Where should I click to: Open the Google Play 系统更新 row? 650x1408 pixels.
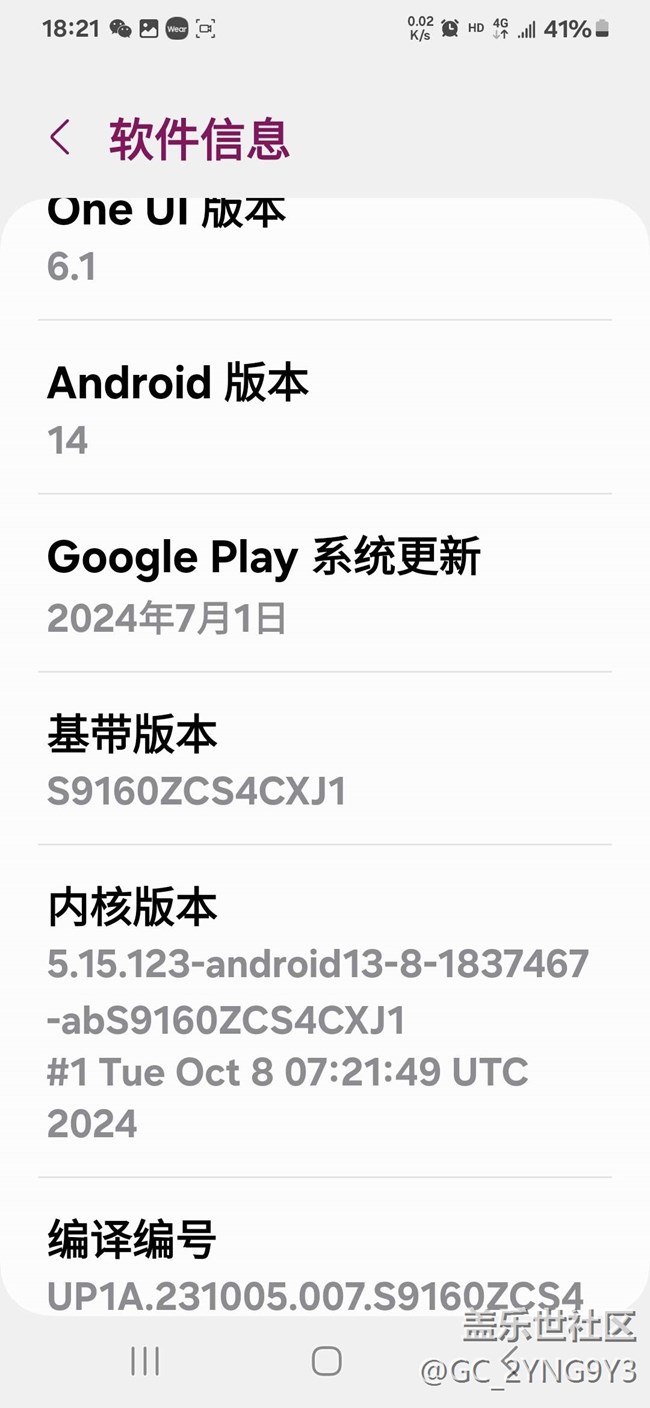click(x=324, y=585)
